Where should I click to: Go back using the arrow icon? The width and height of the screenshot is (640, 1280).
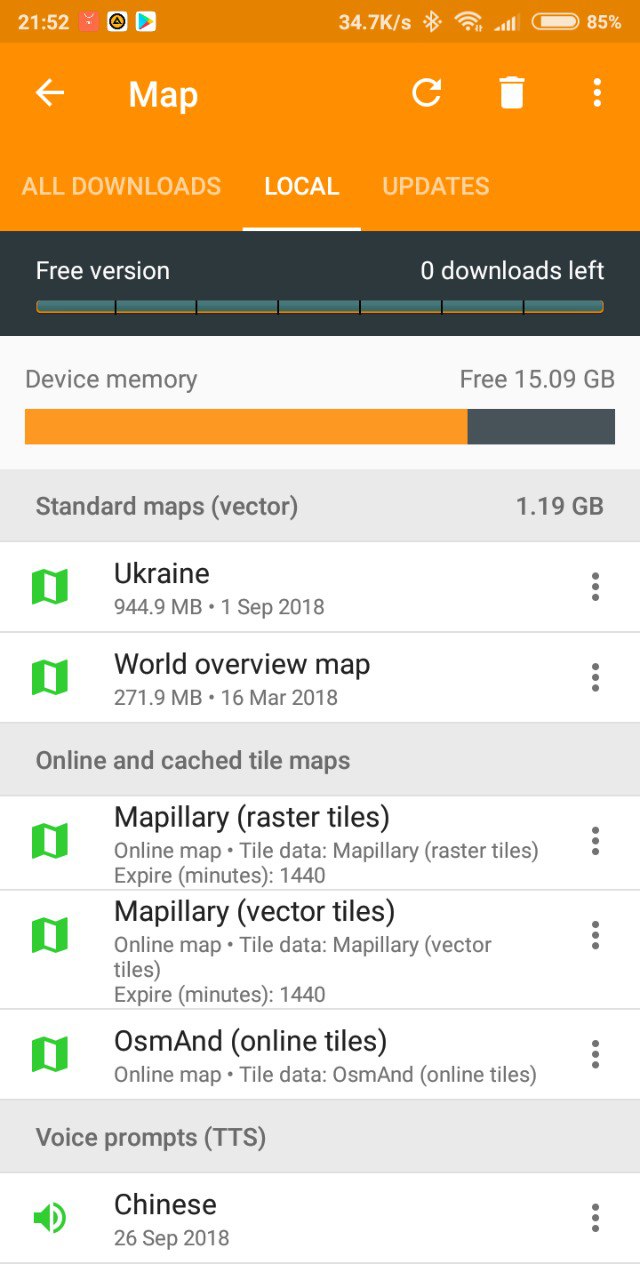click(49, 93)
